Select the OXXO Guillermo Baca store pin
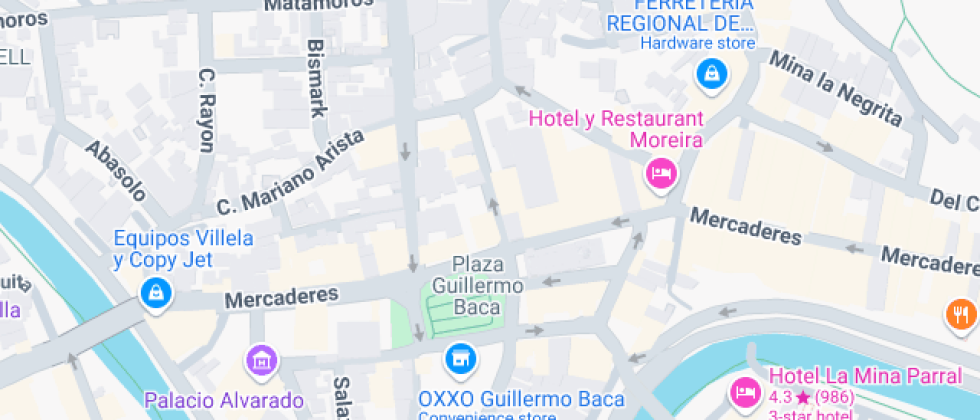 click(460, 355)
